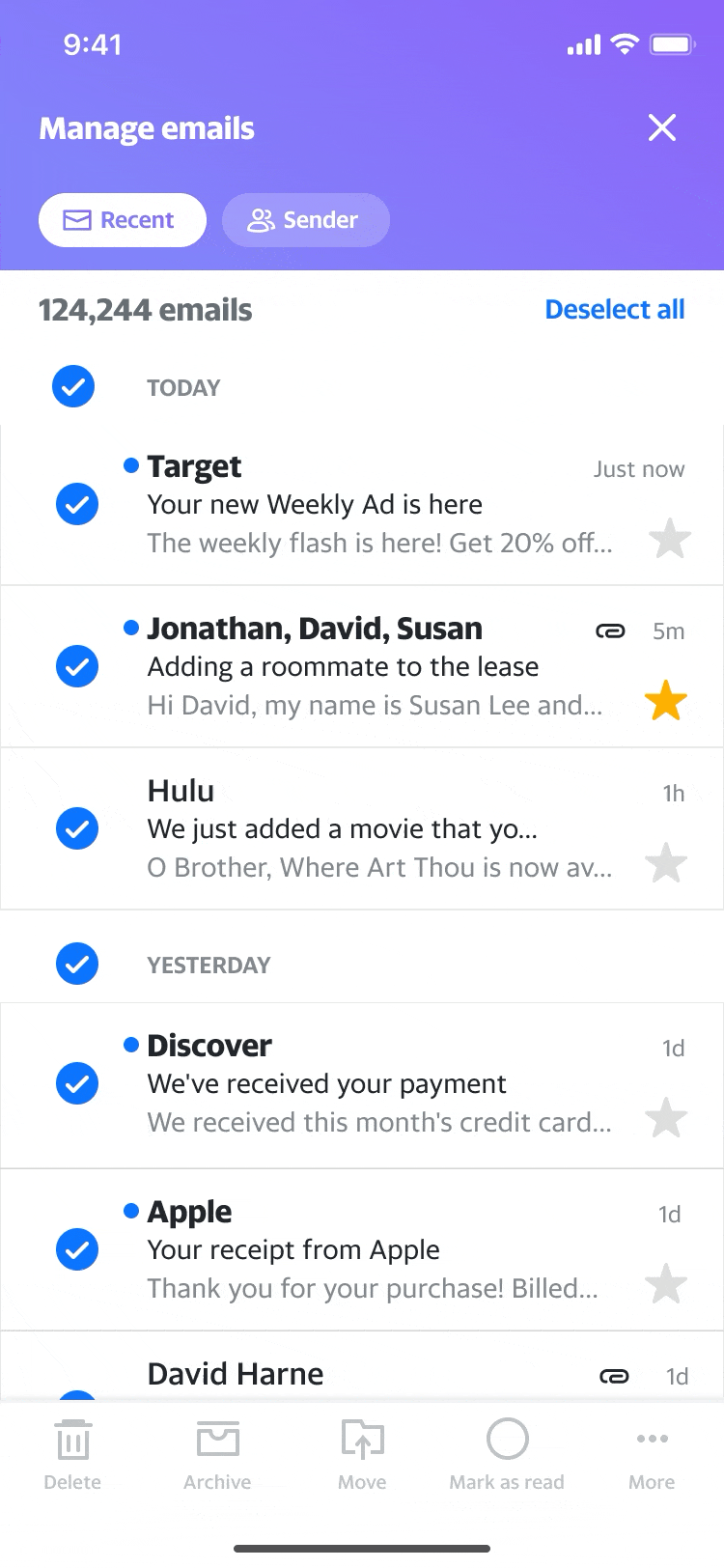Select the Recent filter tab
The height and width of the screenshot is (1568, 724).
coord(122,220)
